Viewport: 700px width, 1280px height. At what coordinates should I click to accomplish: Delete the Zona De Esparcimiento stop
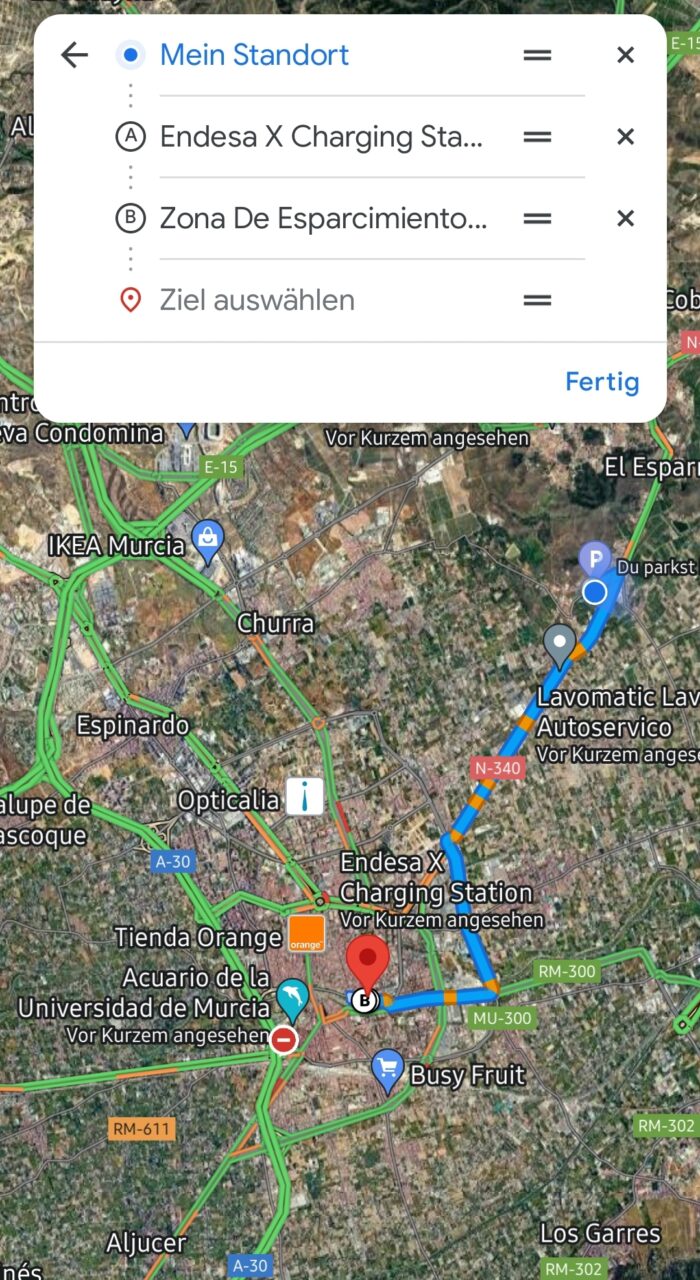point(625,219)
